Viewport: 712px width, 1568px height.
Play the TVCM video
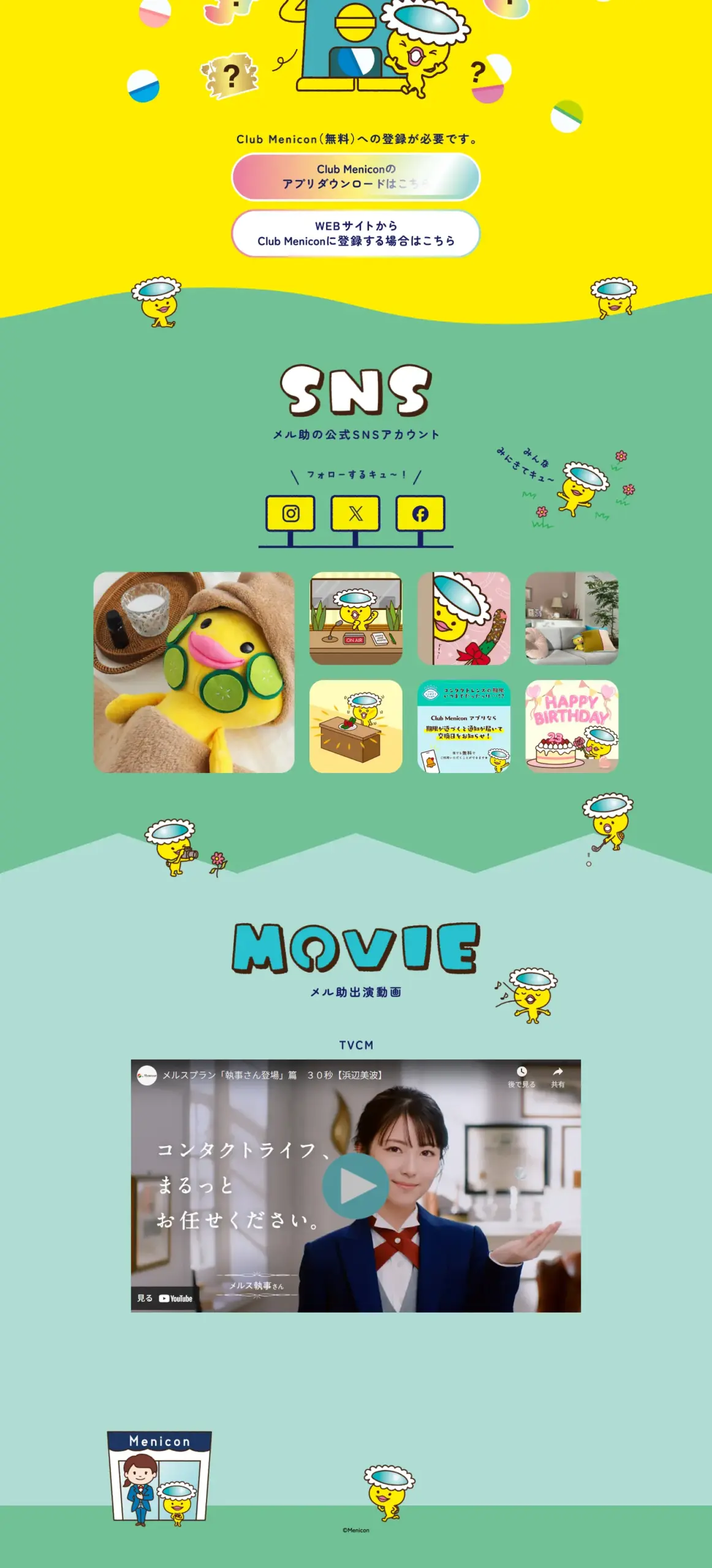point(355,1186)
